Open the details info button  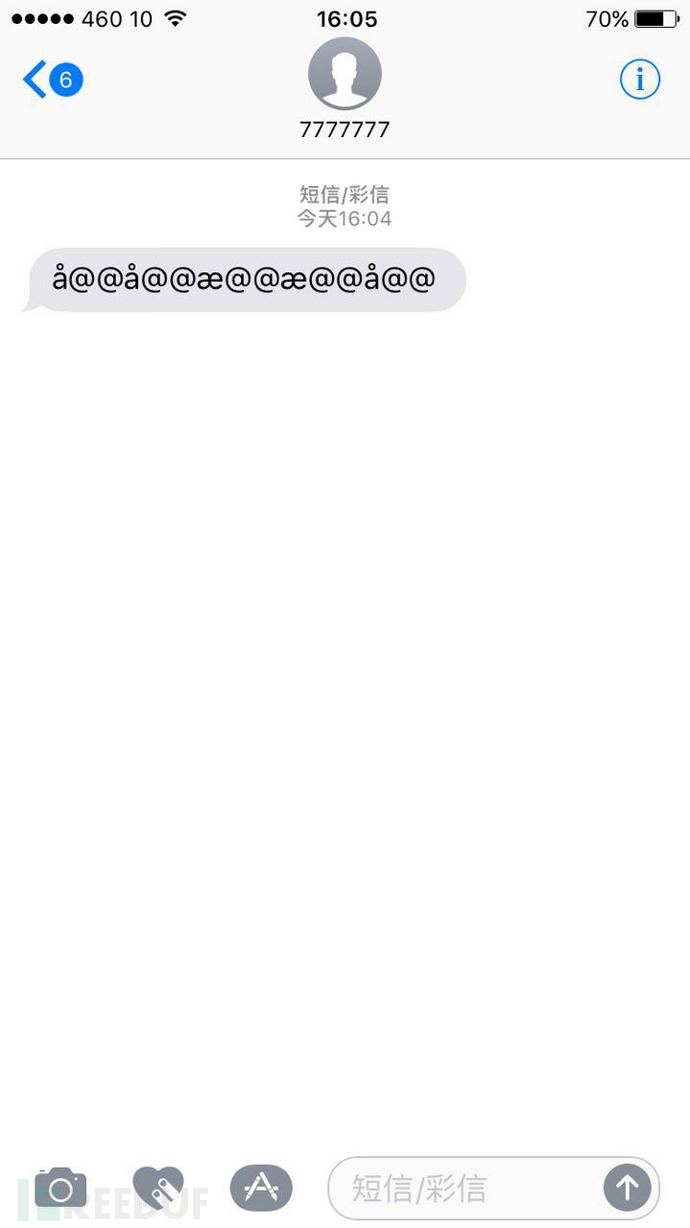640,79
